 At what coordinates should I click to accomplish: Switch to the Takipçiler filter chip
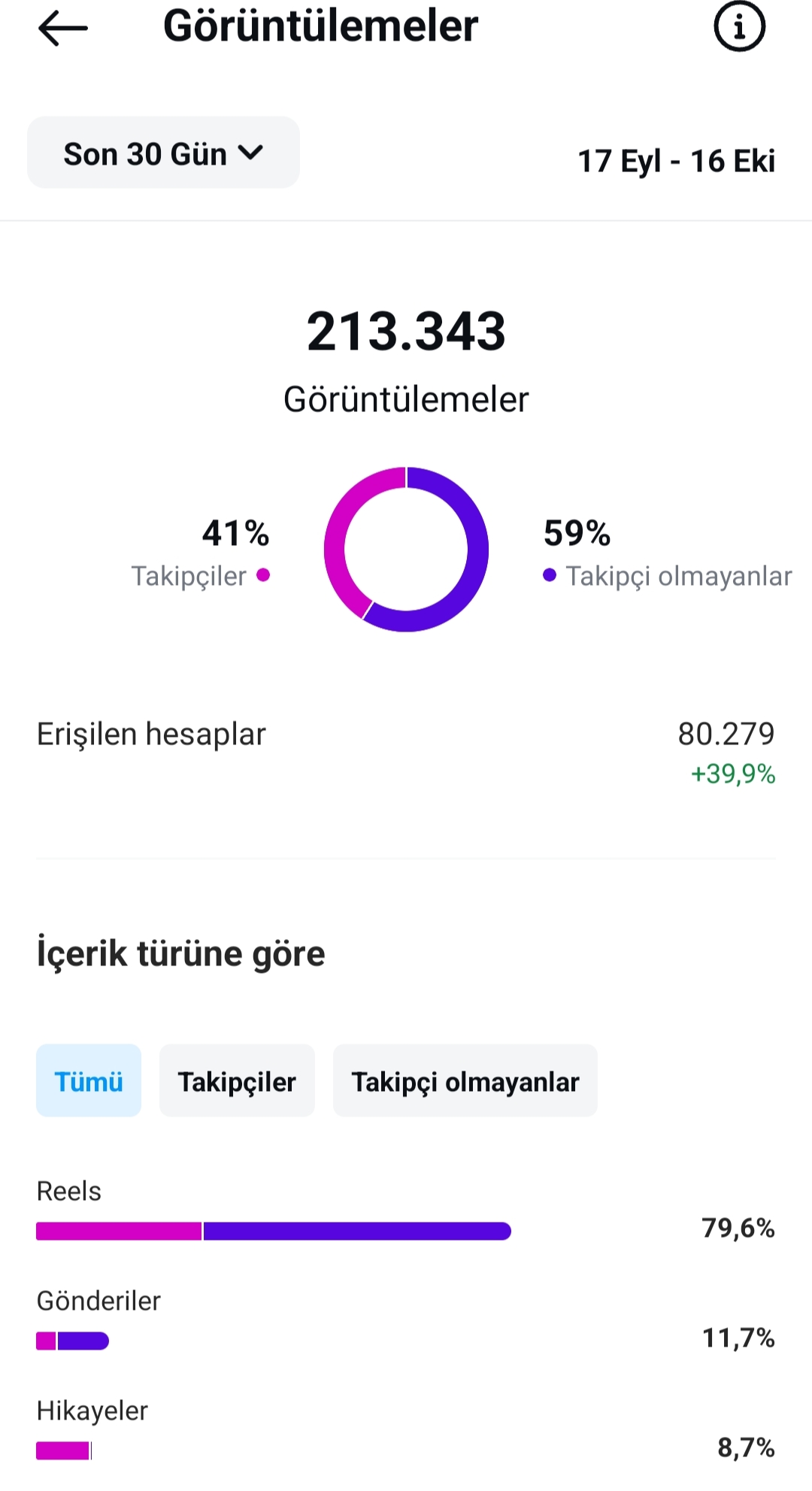coord(237,1080)
